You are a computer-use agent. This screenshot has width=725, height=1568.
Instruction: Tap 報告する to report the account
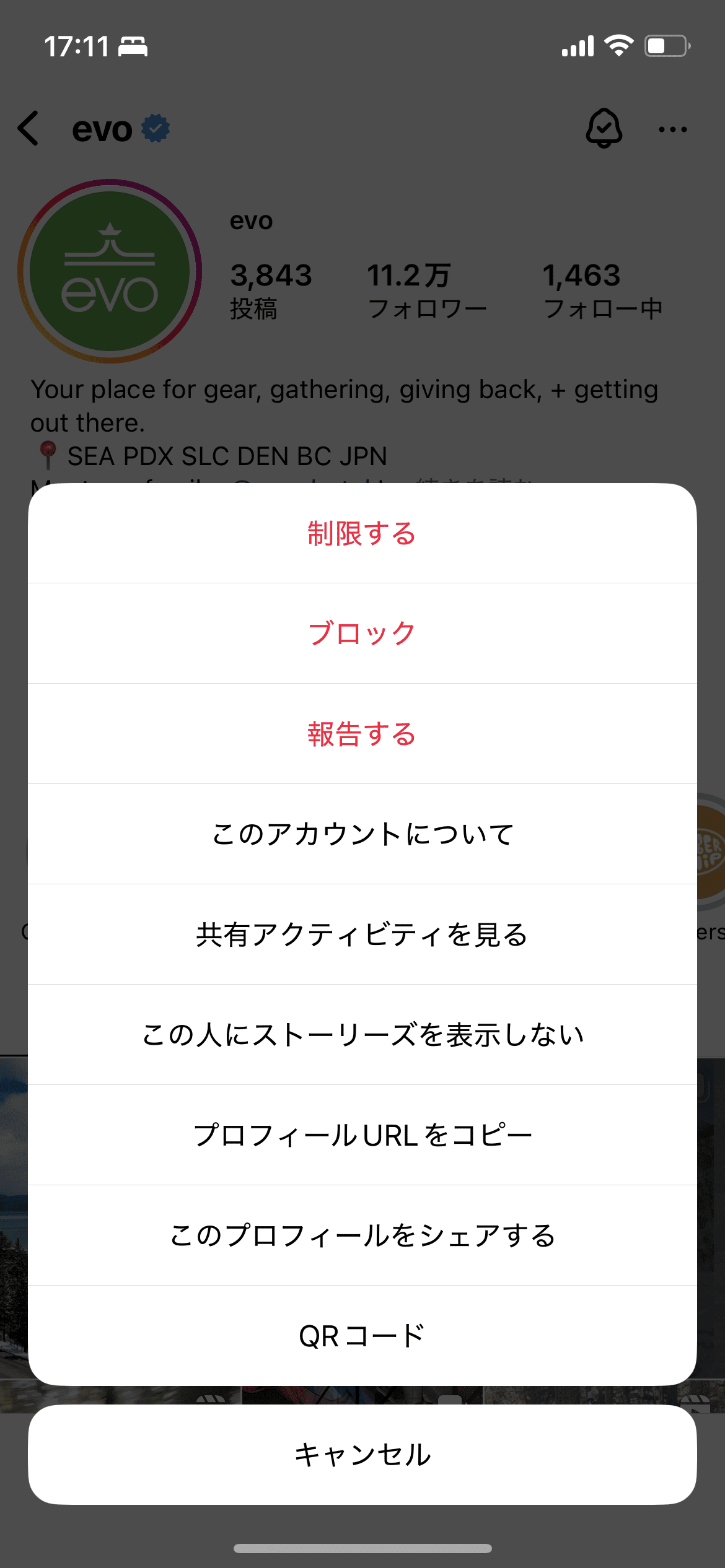pyautogui.click(x=362, y=734)
